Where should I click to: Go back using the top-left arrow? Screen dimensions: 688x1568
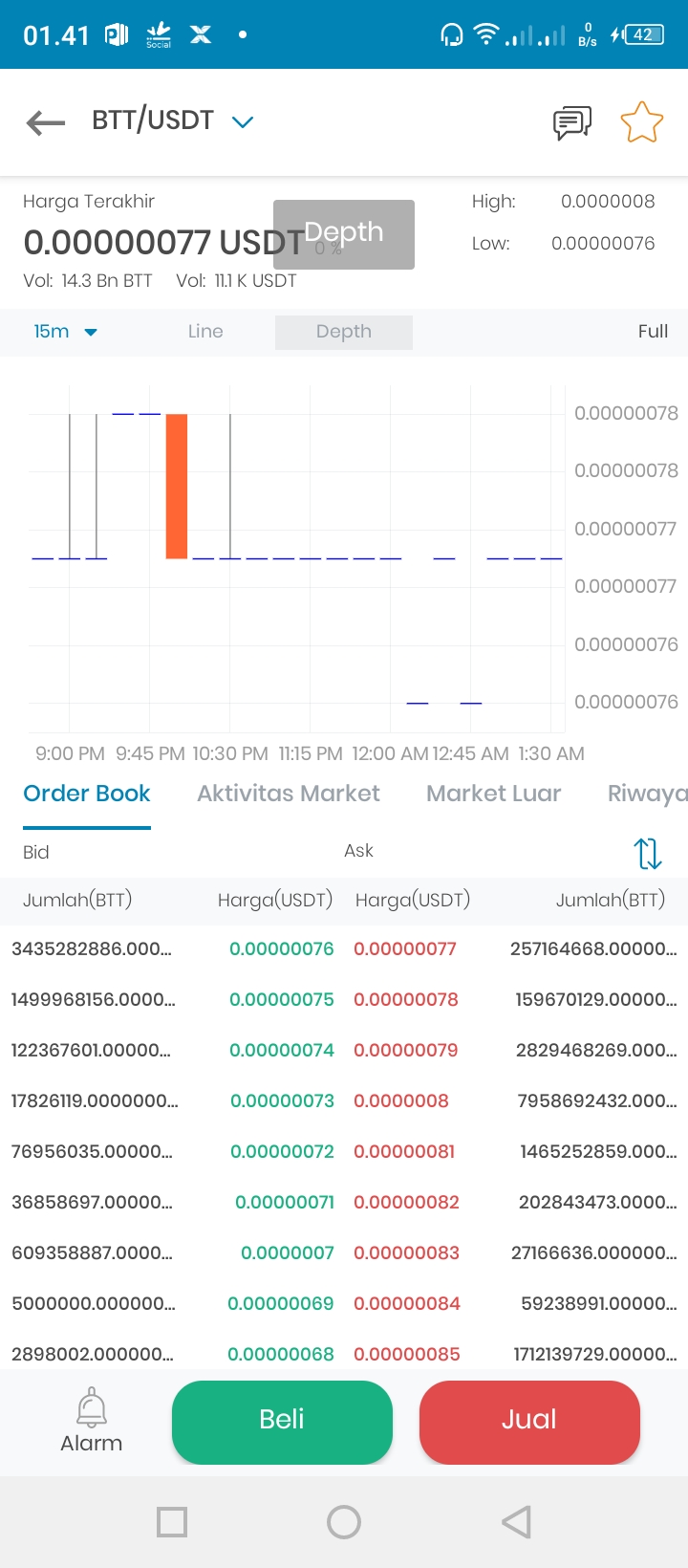pyautogui.click(x=46, y=122)
